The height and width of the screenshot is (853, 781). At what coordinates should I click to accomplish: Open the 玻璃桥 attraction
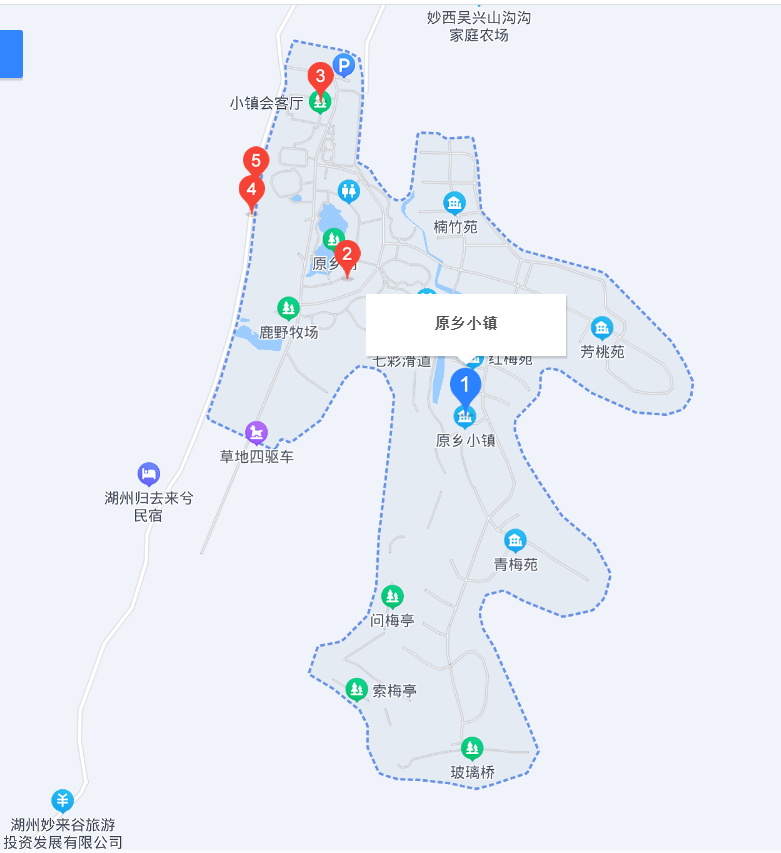click(472, 748)
